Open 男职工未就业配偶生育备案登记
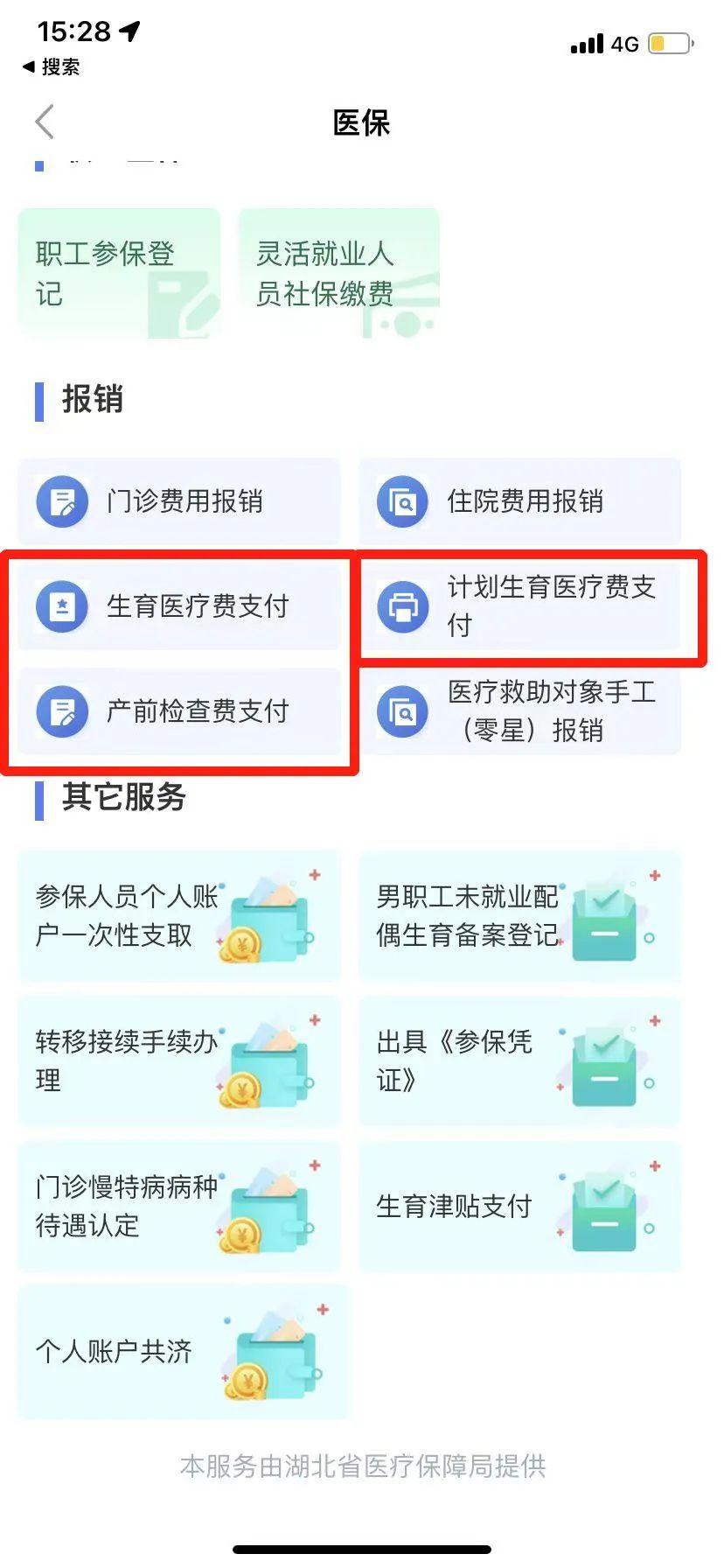This screenshot has height=1568, width=724. click(x=519, y=915)
